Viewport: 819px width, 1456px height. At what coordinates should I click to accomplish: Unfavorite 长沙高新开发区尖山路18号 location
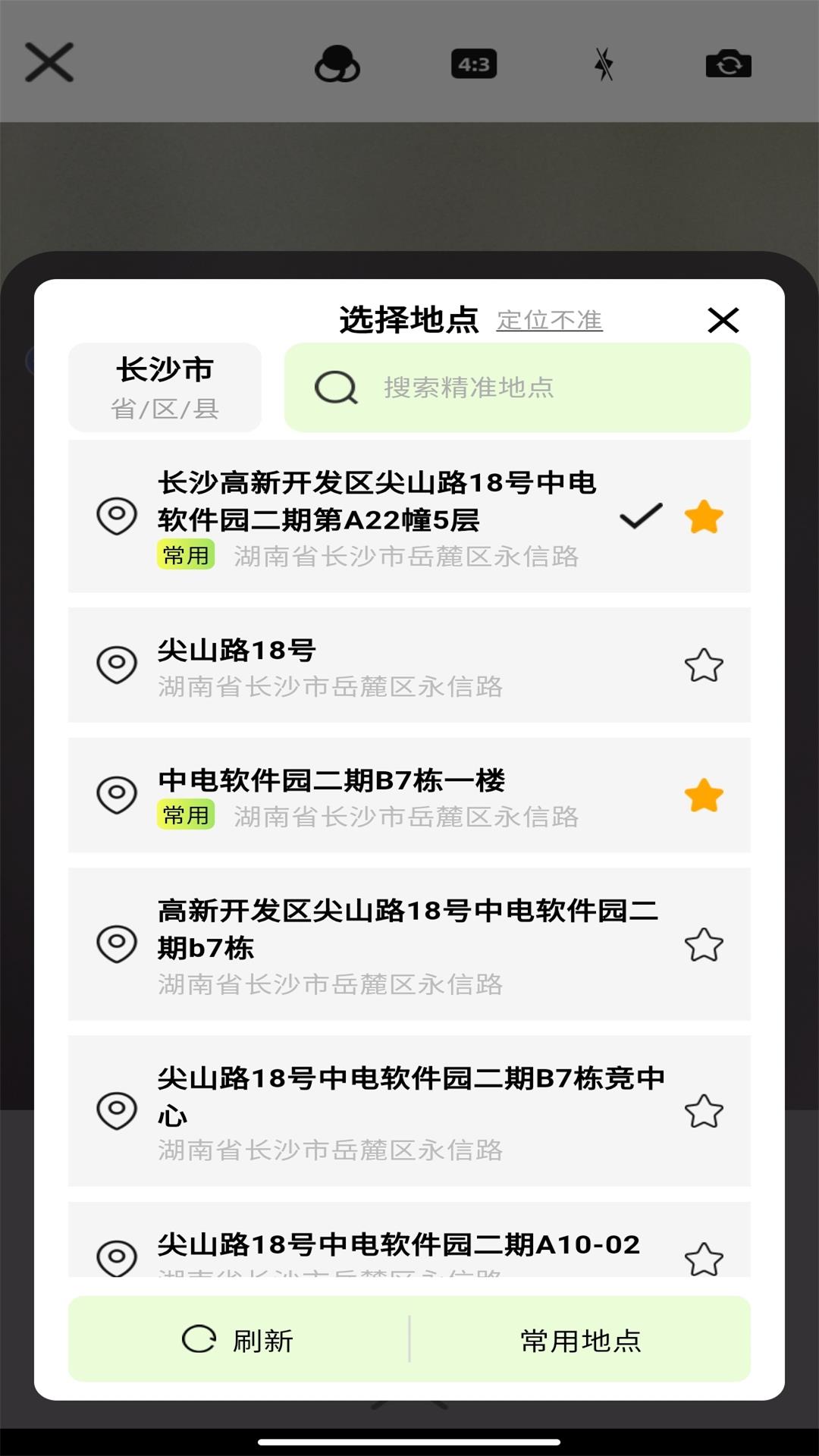(703, 515)
